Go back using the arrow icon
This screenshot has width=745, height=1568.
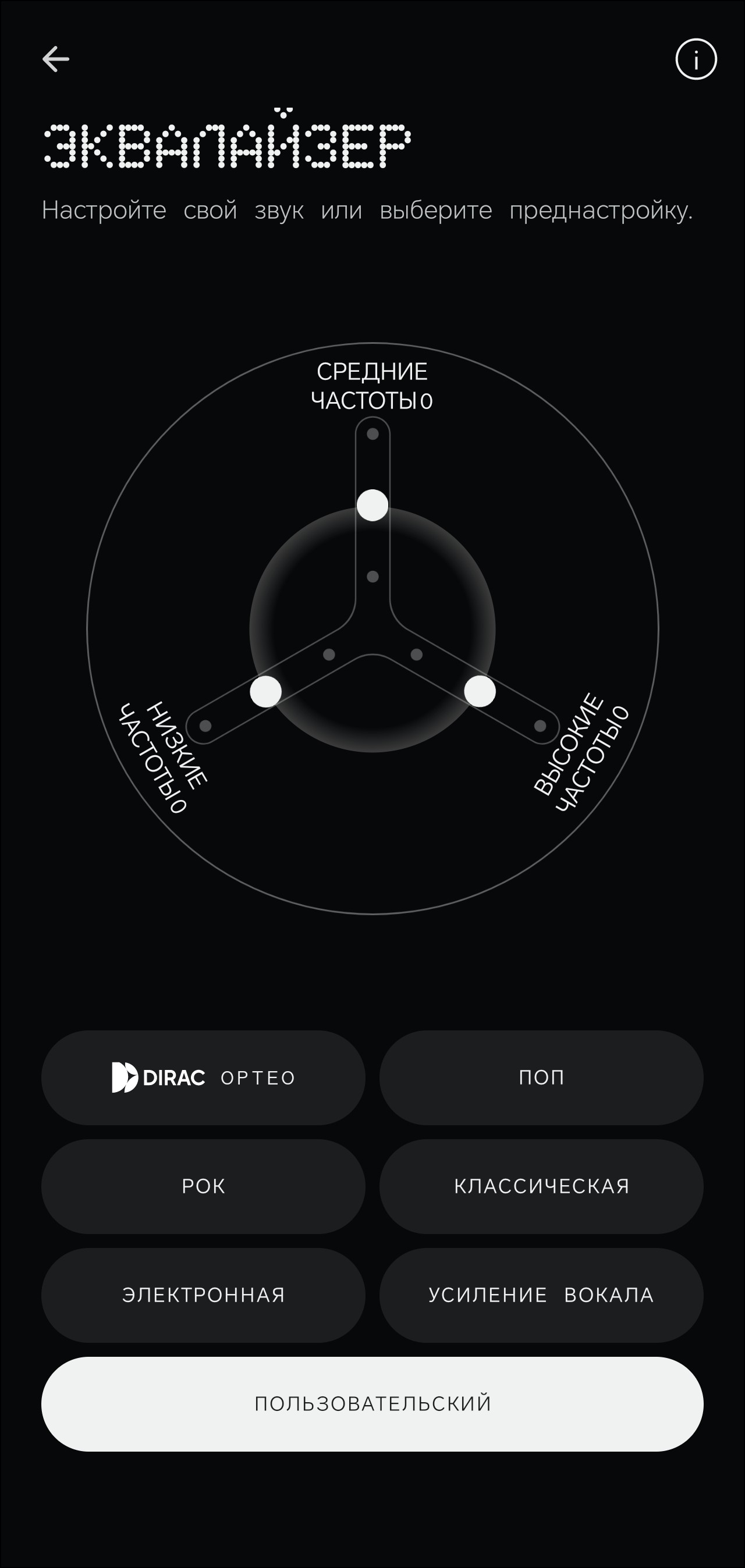(55, 59)
